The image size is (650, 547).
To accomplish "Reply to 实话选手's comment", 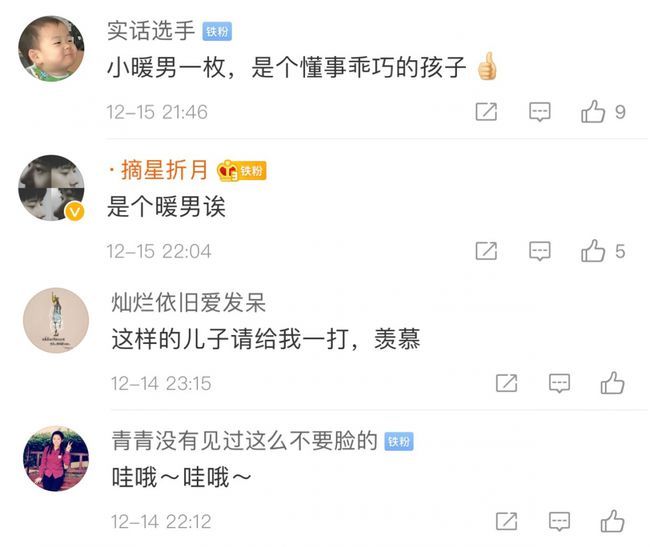I will 540,112.
